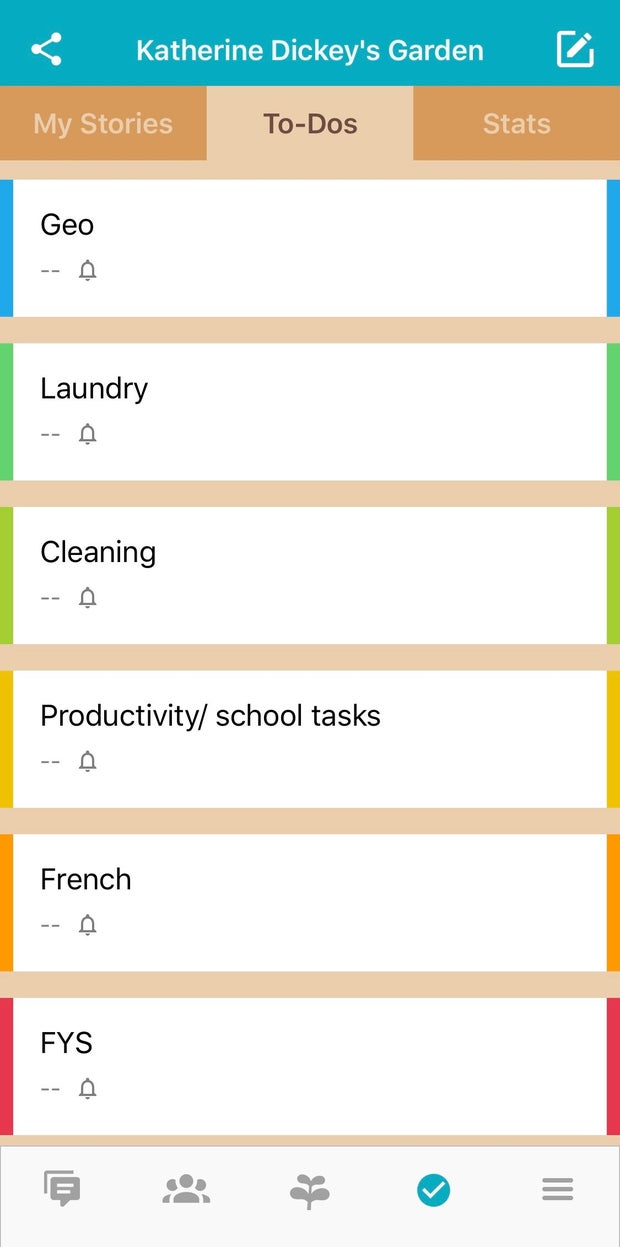
Task: Open the Laundry to-do
Action: tap(310, 412)
